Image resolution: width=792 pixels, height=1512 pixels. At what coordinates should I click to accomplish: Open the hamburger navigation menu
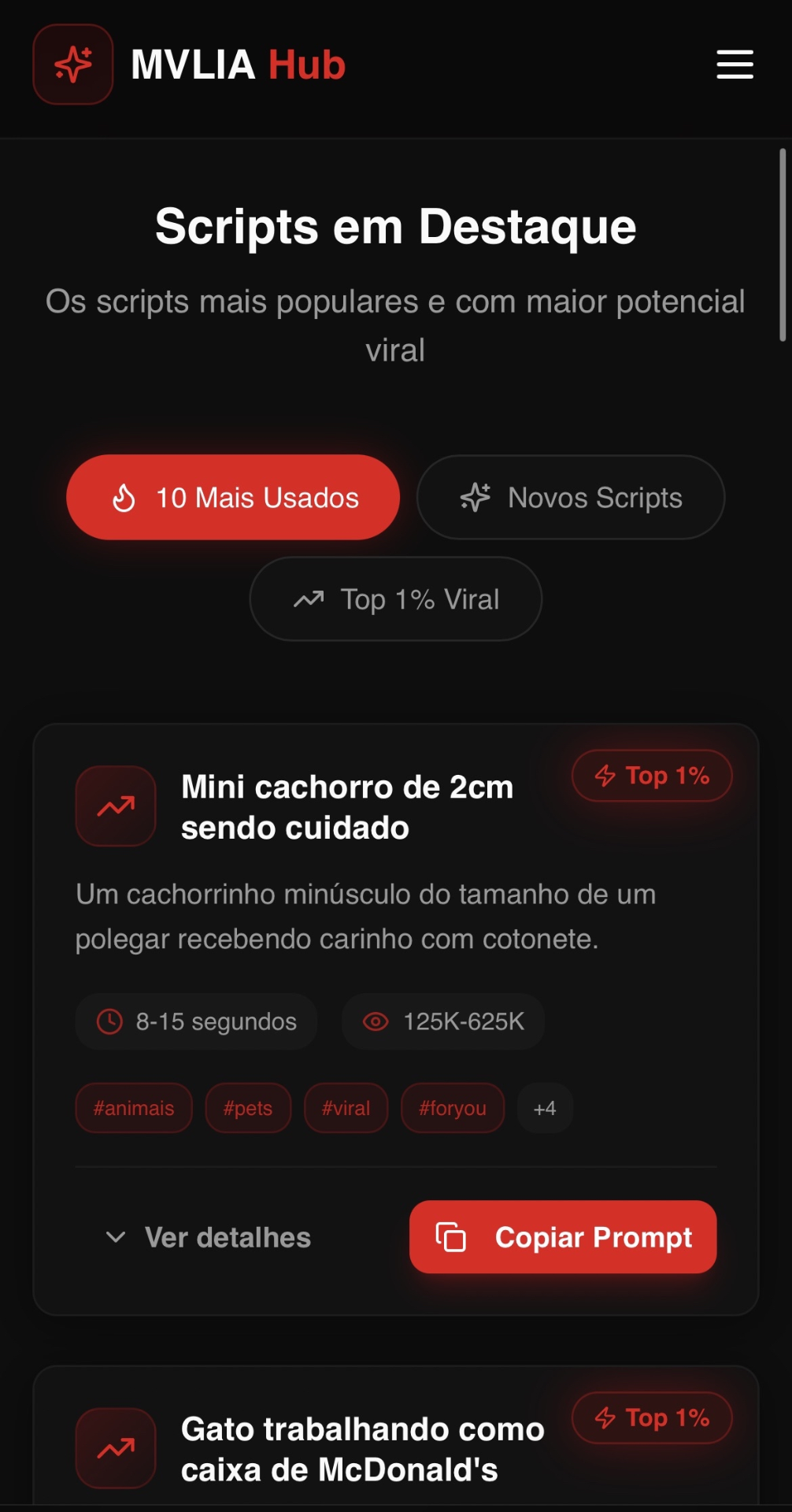(734, 65)
